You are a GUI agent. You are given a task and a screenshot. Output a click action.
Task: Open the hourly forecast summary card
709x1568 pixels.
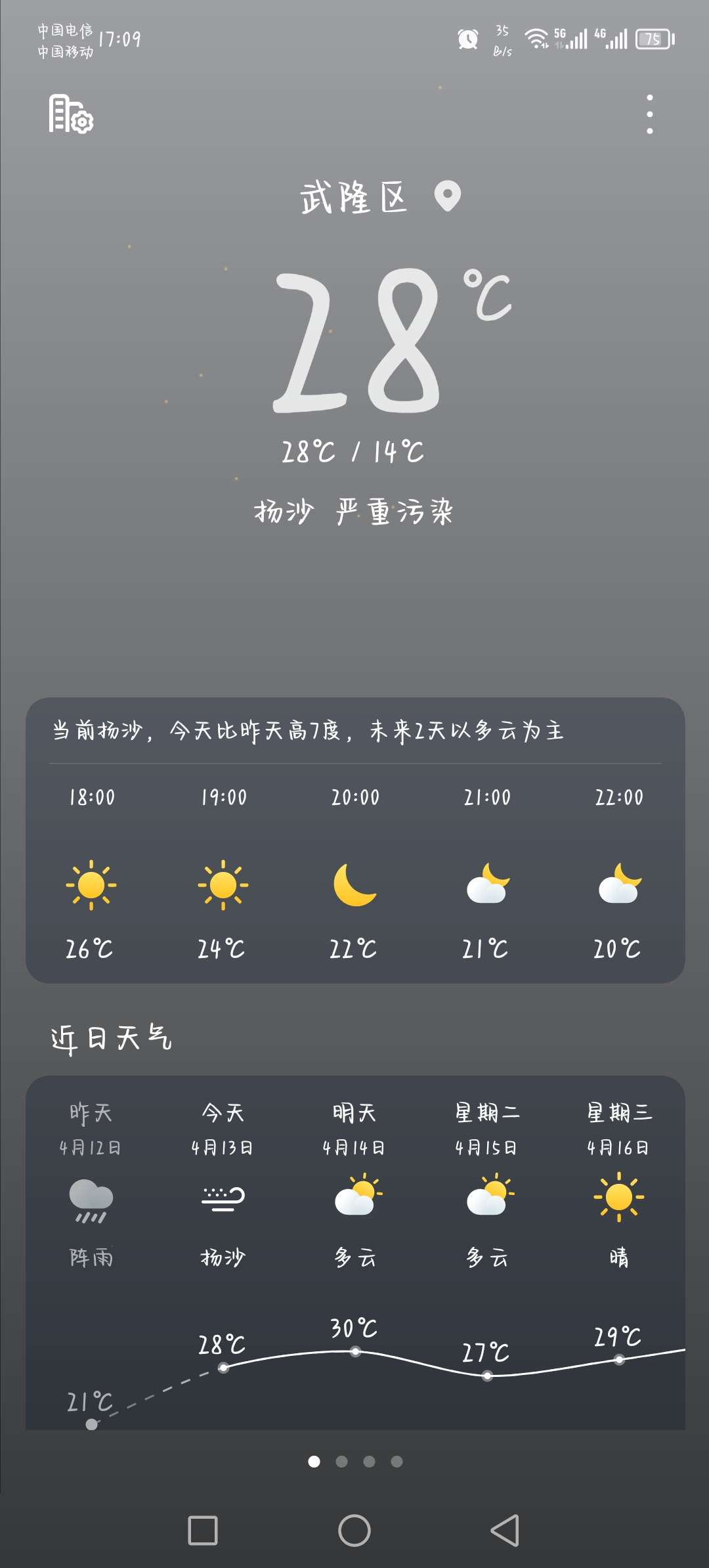click(355, 840)
